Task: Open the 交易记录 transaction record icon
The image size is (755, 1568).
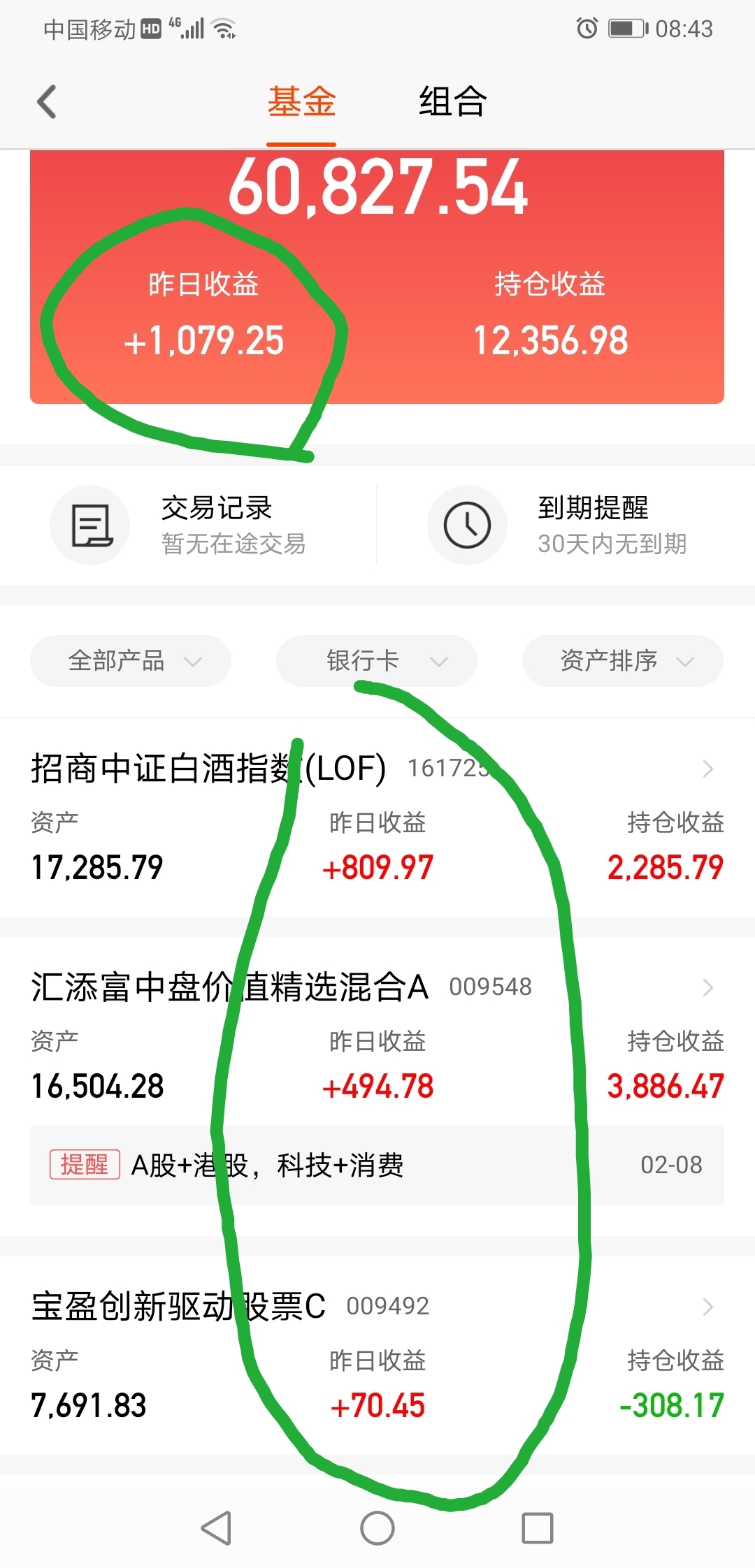Action: [90, 524]
